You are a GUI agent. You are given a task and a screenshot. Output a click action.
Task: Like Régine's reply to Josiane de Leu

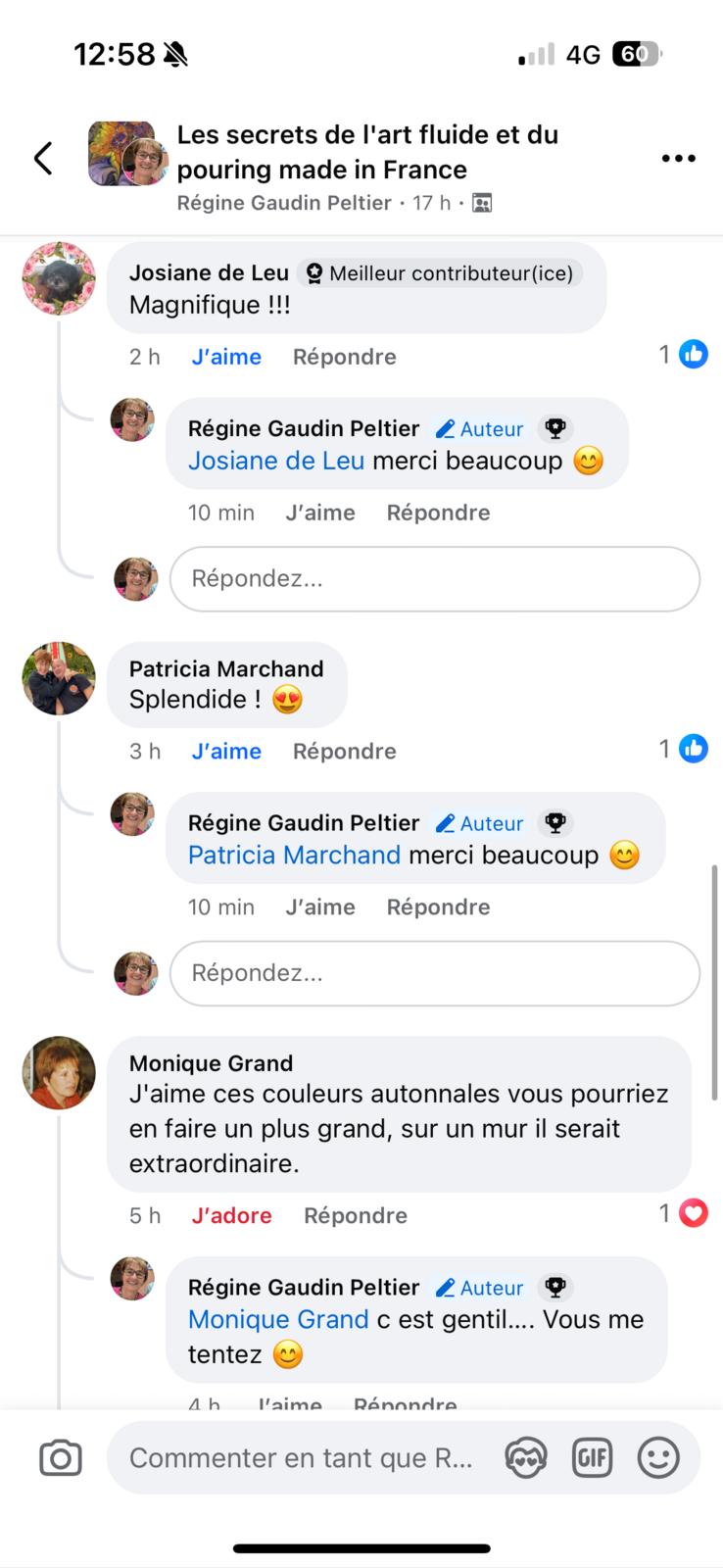coord(319,513)
